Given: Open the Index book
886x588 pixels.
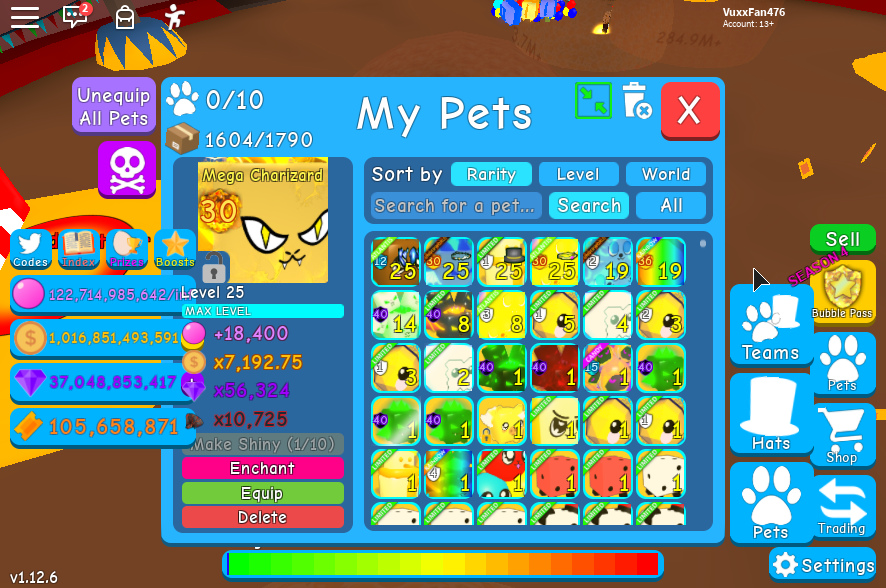Looking at the screenshot, I should click(79, 249).
